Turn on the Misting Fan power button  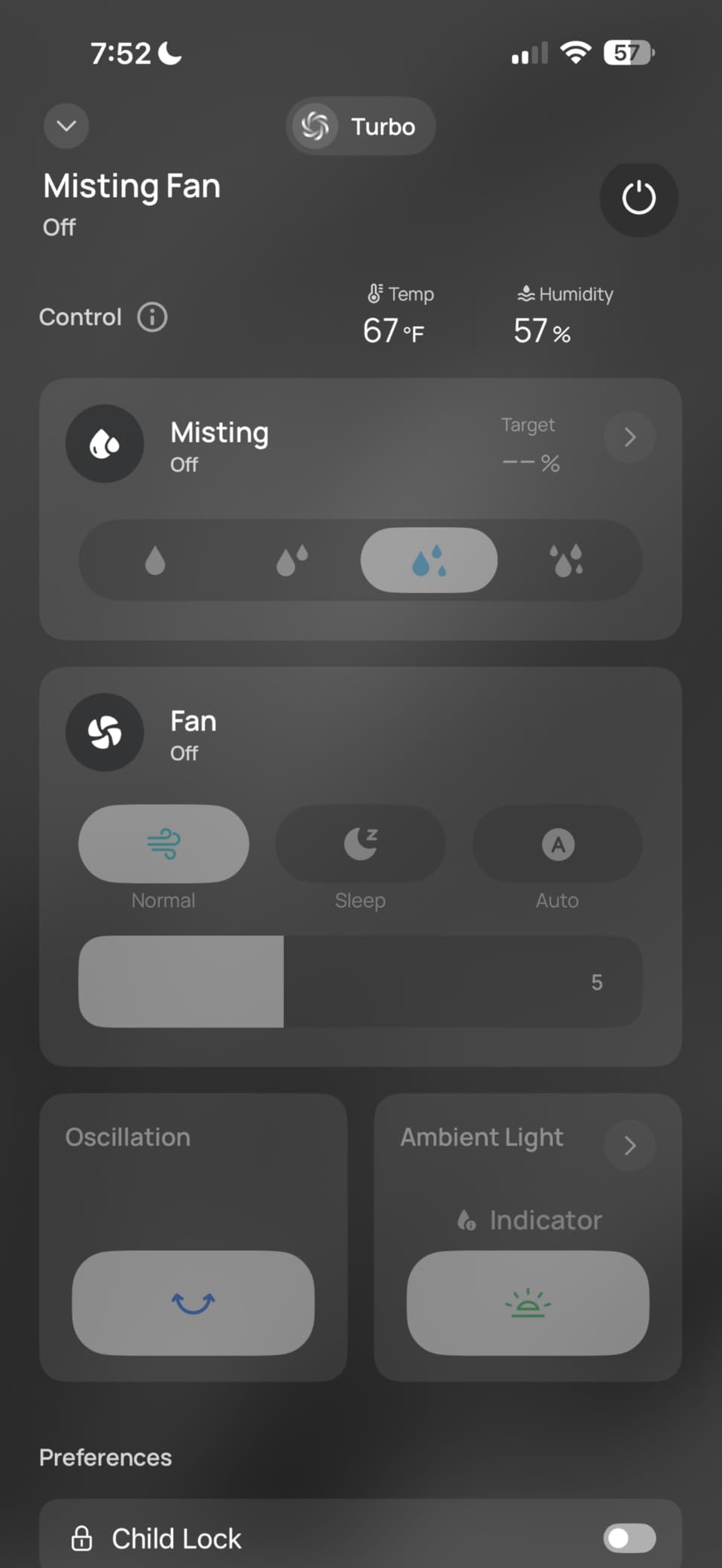[x=638, y=199]
